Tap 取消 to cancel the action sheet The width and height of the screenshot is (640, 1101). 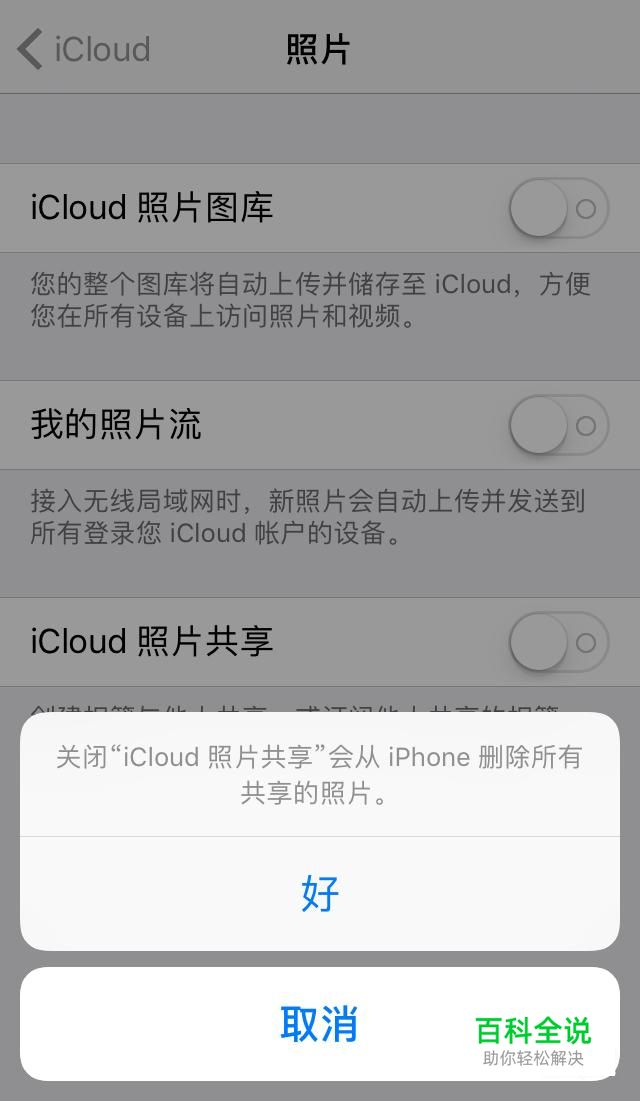(x=320, y=1024)
